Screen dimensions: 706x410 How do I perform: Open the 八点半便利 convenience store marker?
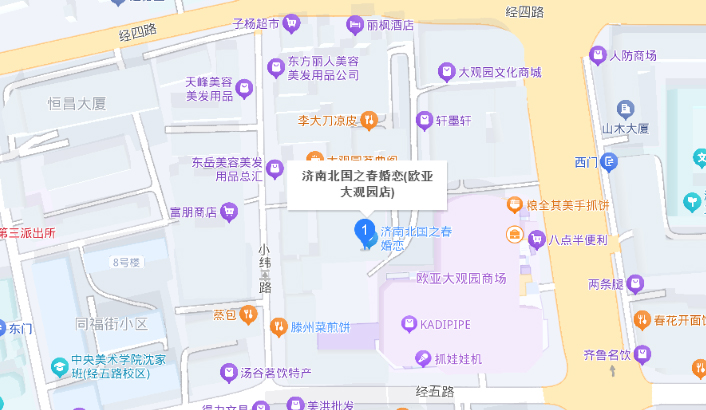tap(540, 239)
